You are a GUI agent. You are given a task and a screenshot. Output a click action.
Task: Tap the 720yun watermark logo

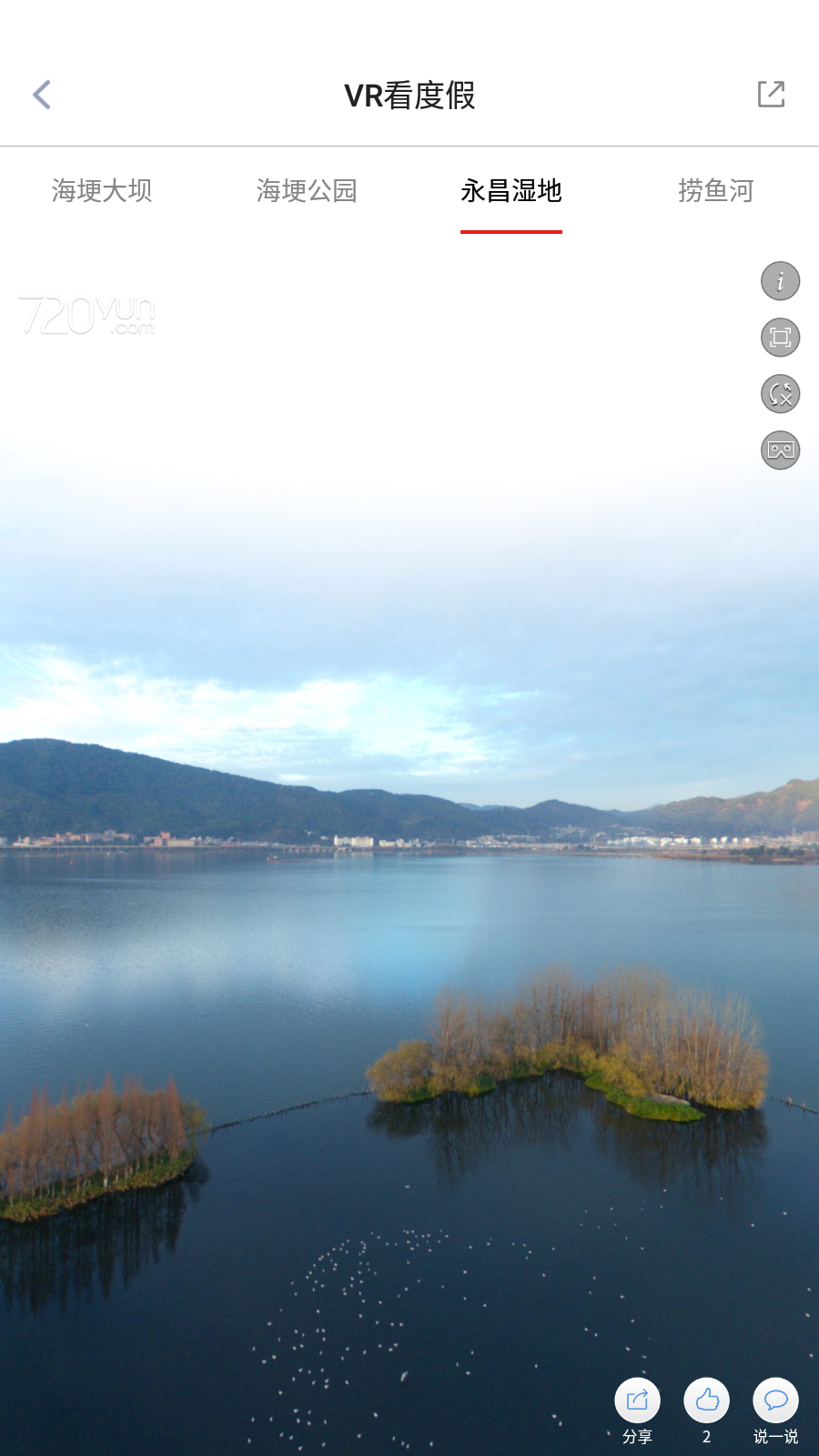pyautogui.click(x=87, y=314)
